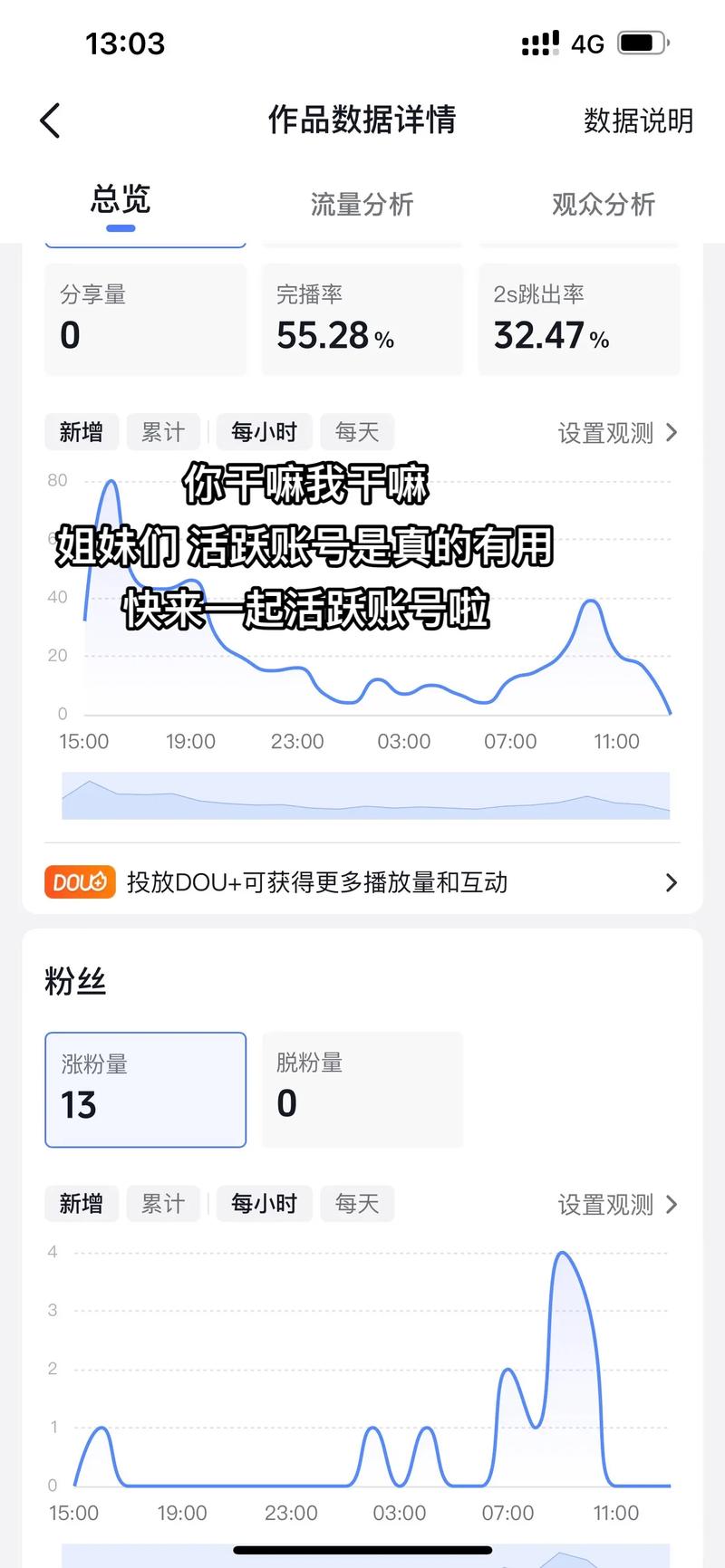Select the 完播率 metric card
Viewport: 725px width, 1568px height.
click(x=362, y=319)
